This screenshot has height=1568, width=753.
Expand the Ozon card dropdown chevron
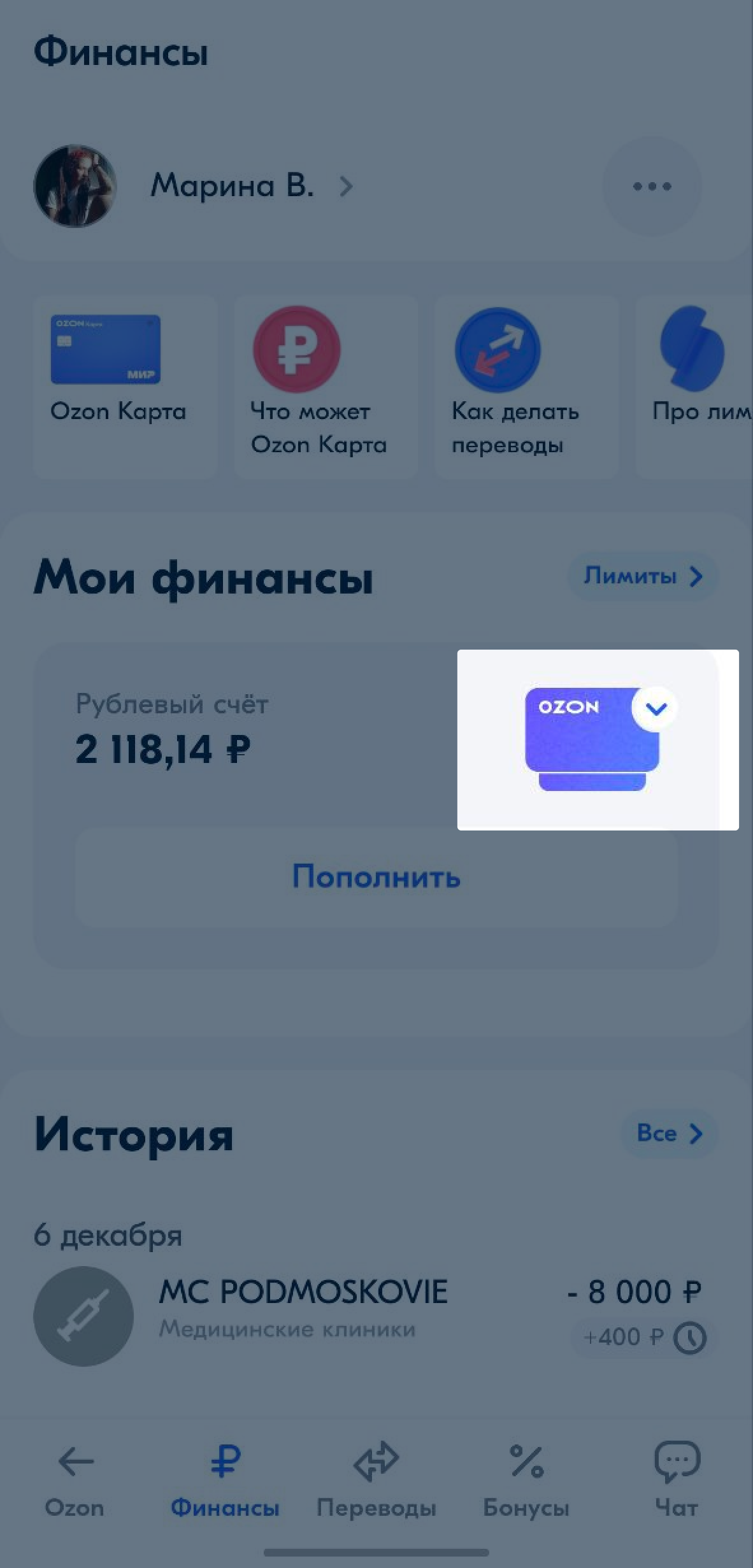(656, 708)
